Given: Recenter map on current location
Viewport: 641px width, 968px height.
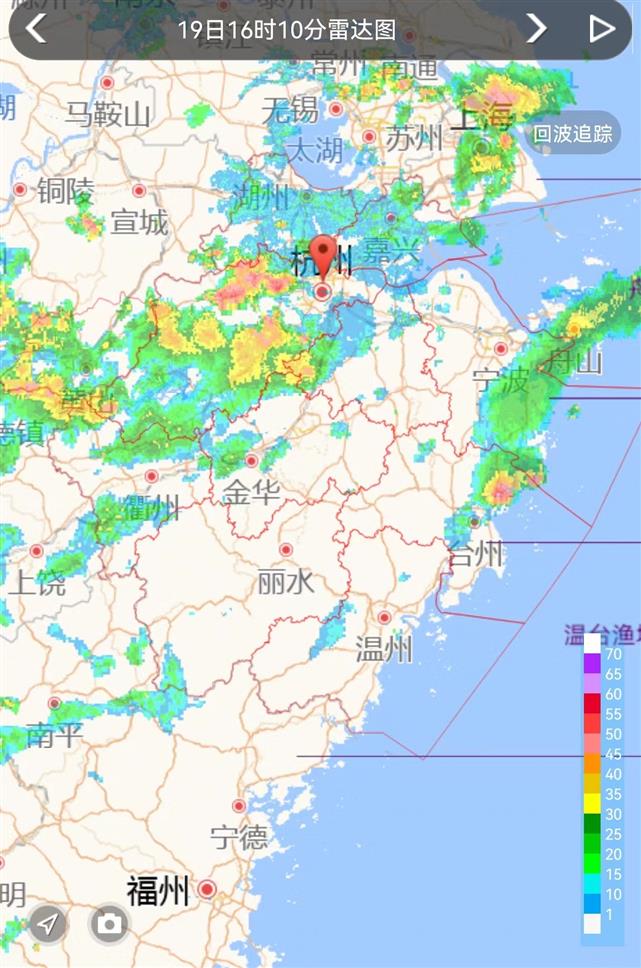Looking at the screenshot, I should click(47, 923).
